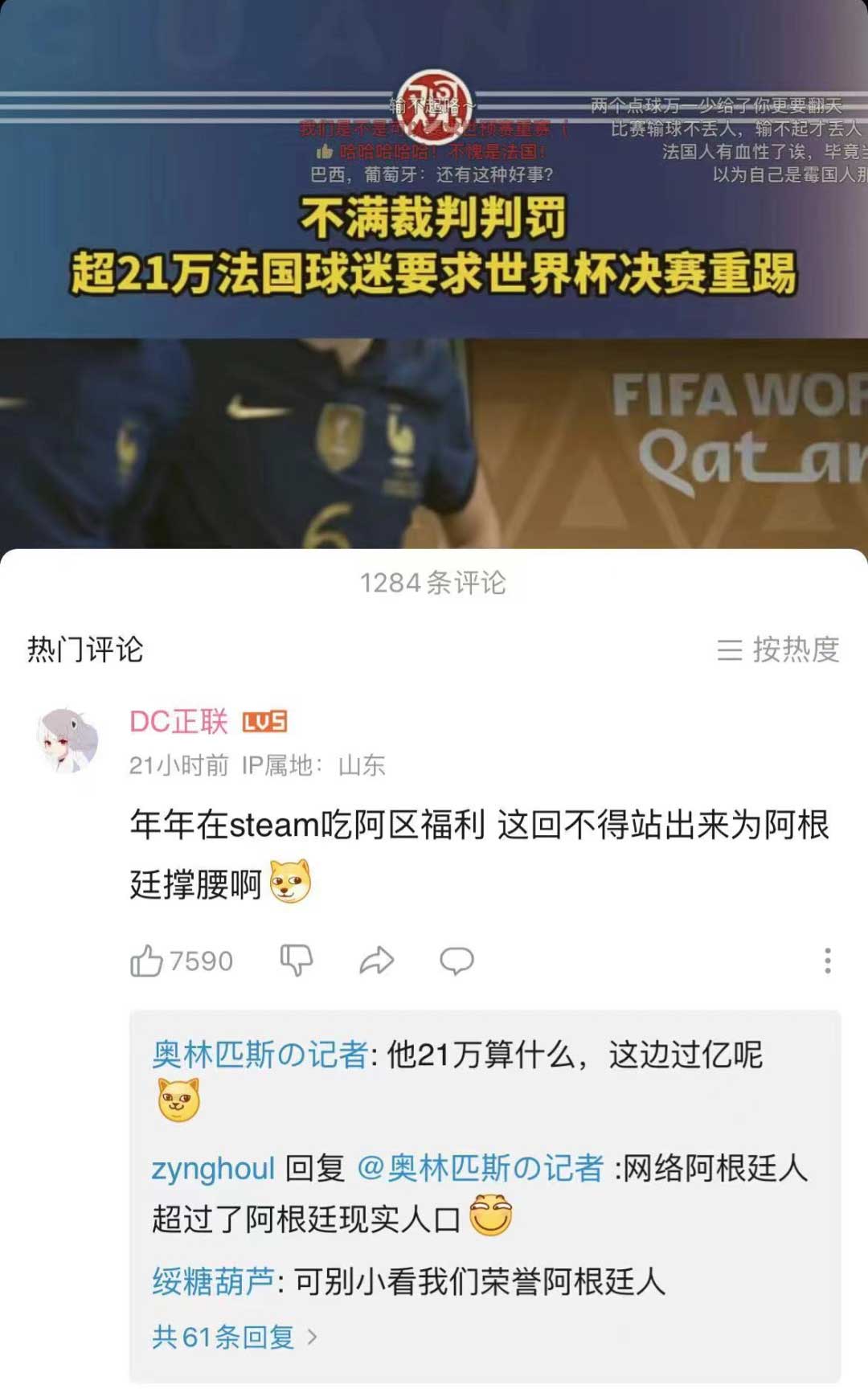
Task: Like DC正联's comment
Action: [x=147, y=961]
